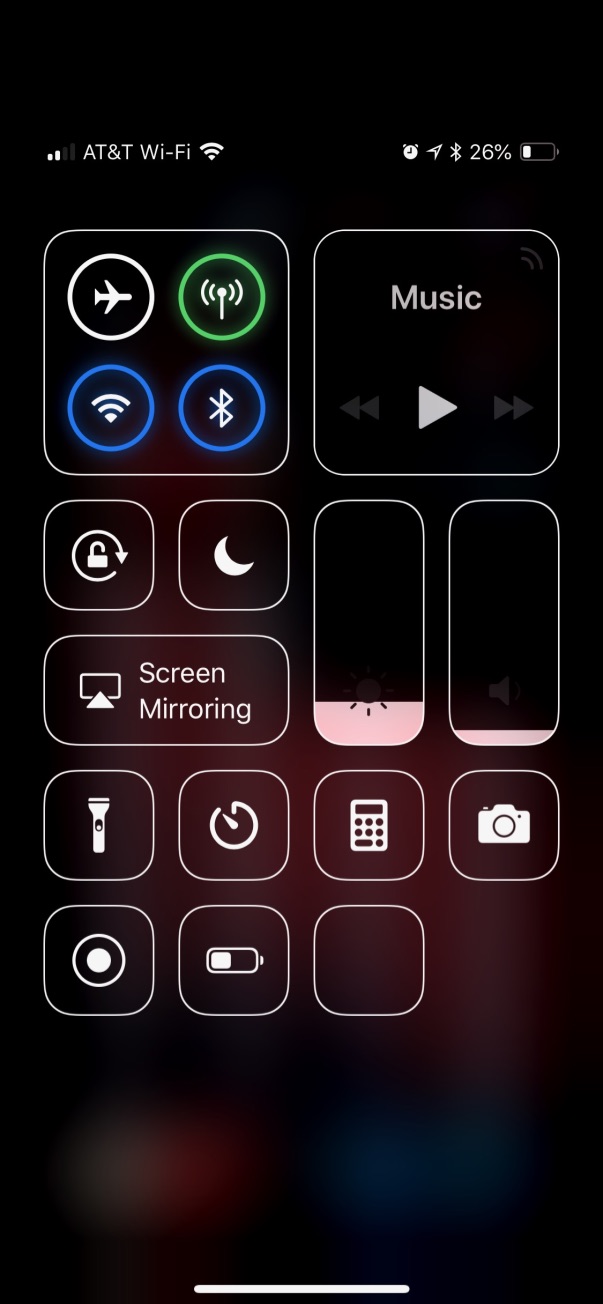Image resolution: width=603 pixels, height=1304 pixels.
Task: Launch the Camera
Action: (504, 825)
